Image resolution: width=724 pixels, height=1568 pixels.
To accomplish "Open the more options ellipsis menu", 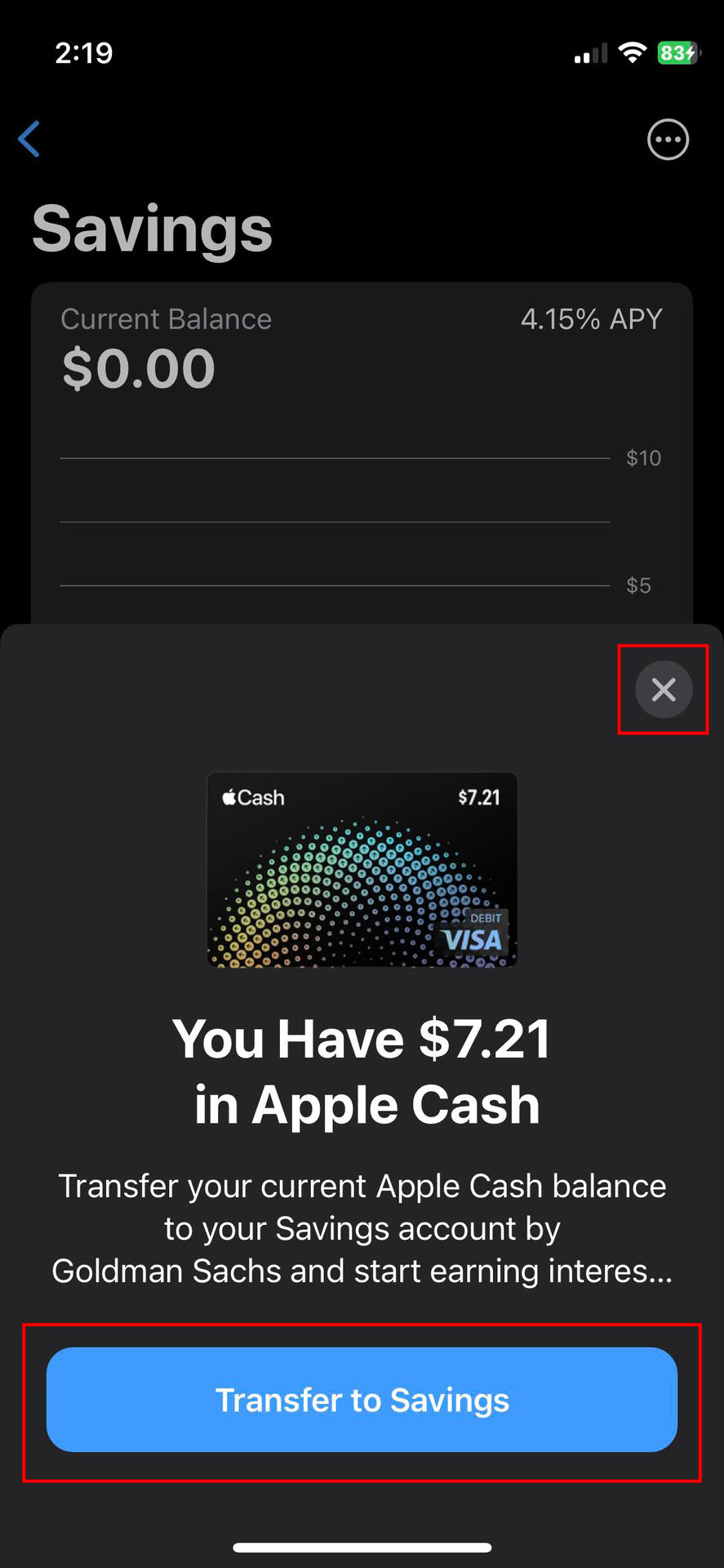I will tap(668, 140).
